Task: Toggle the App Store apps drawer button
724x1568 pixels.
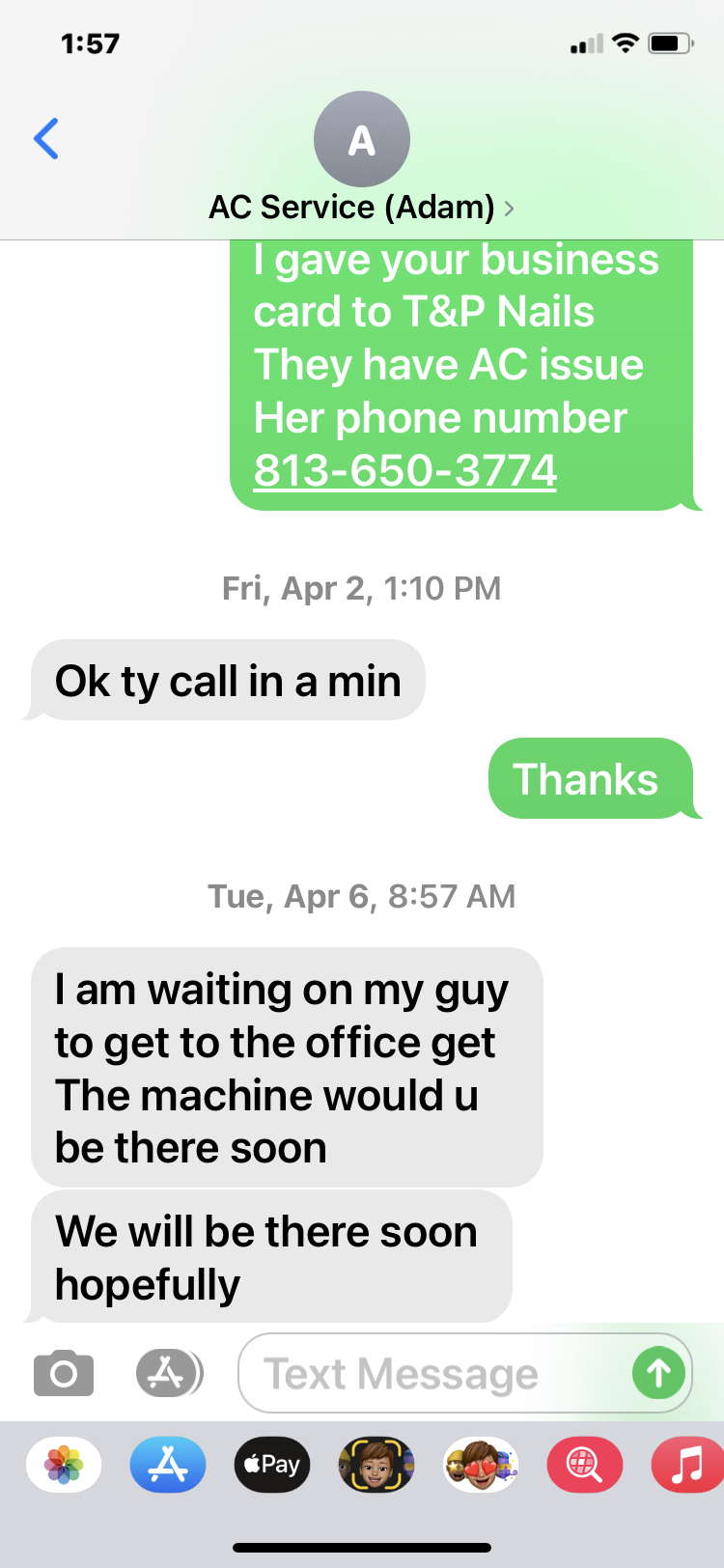Action: (x=169, y=1373)
